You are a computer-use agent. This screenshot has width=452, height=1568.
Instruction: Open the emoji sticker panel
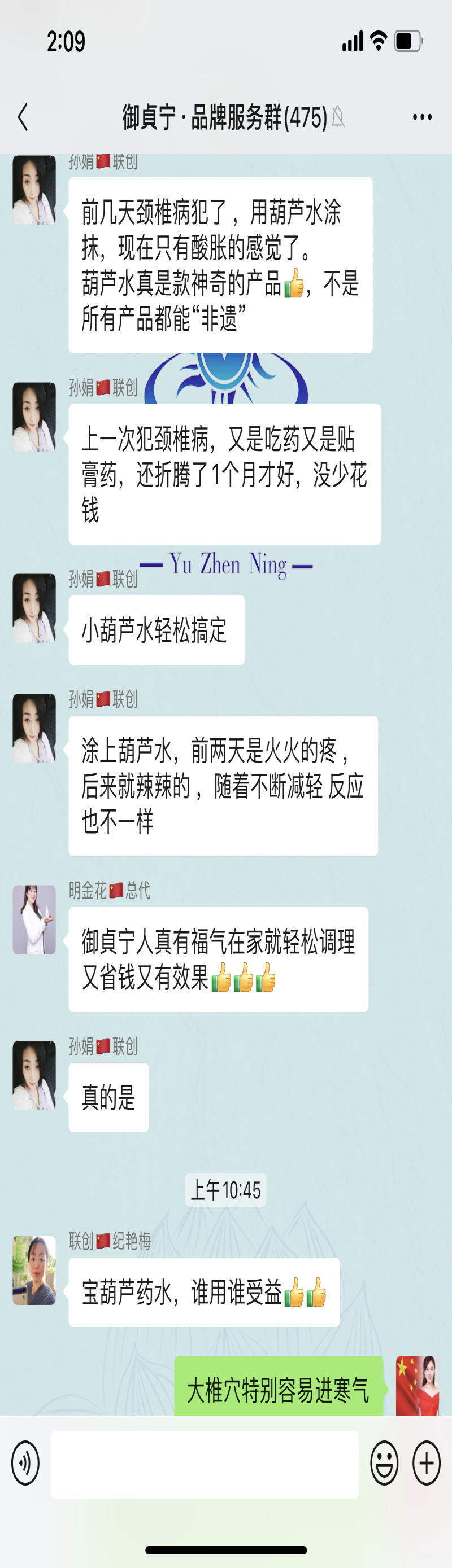point(384,1464)
